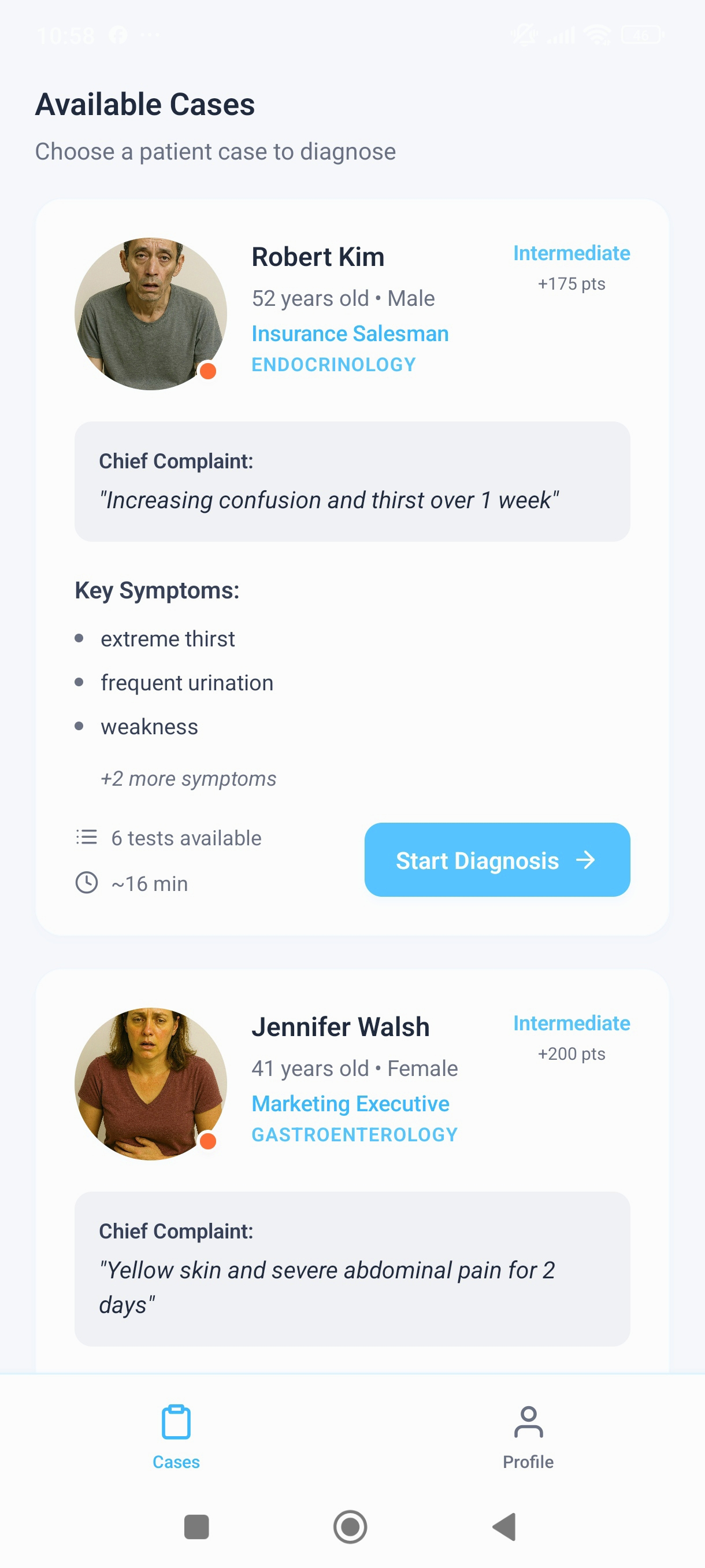Select the Cases tab
The width and height of the screenshot is (705, 1568).
pyautogui.click(x=176, y=1437)
